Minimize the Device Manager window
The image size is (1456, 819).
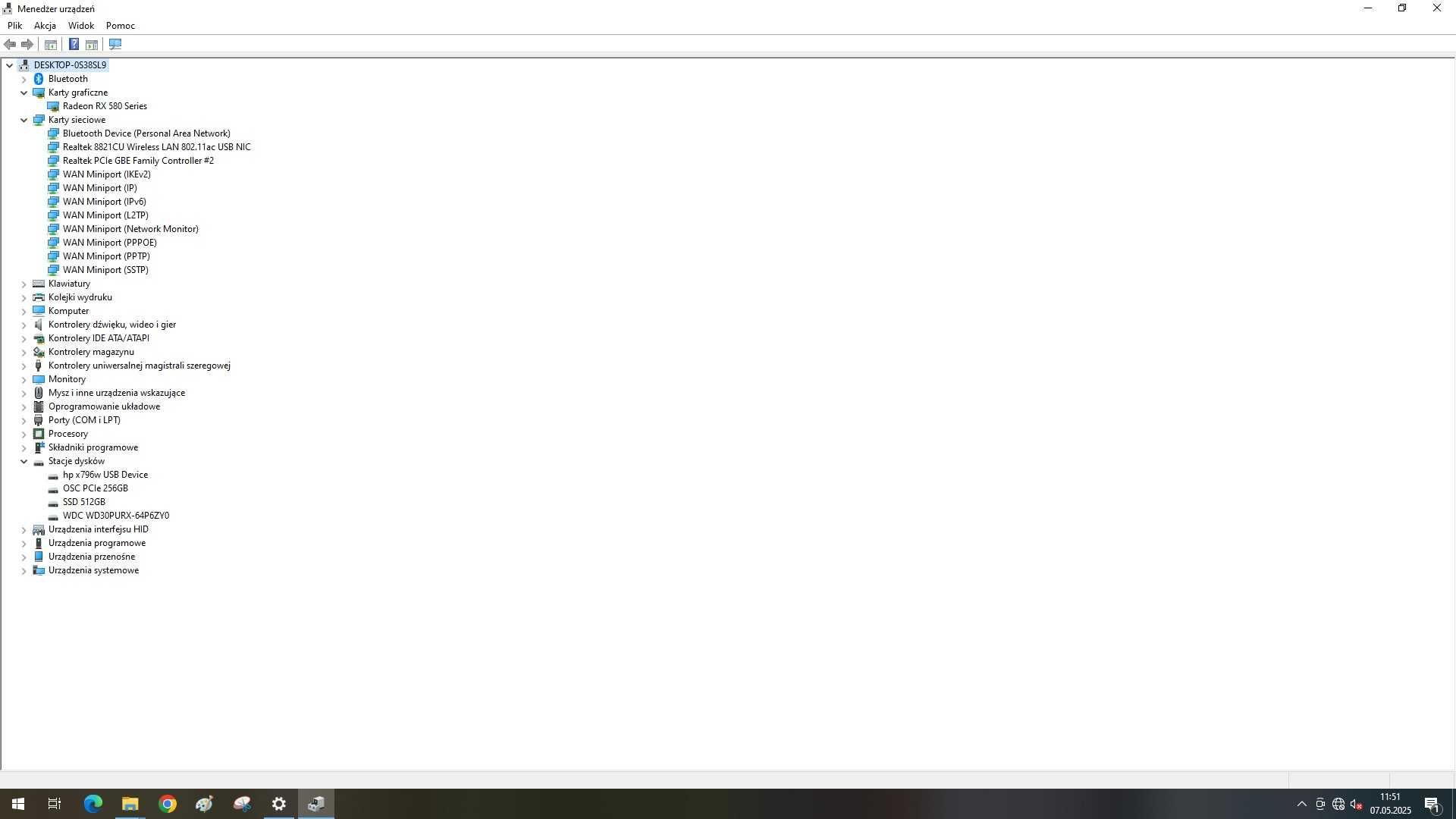pyautogui.click(x=1368, y=8)
